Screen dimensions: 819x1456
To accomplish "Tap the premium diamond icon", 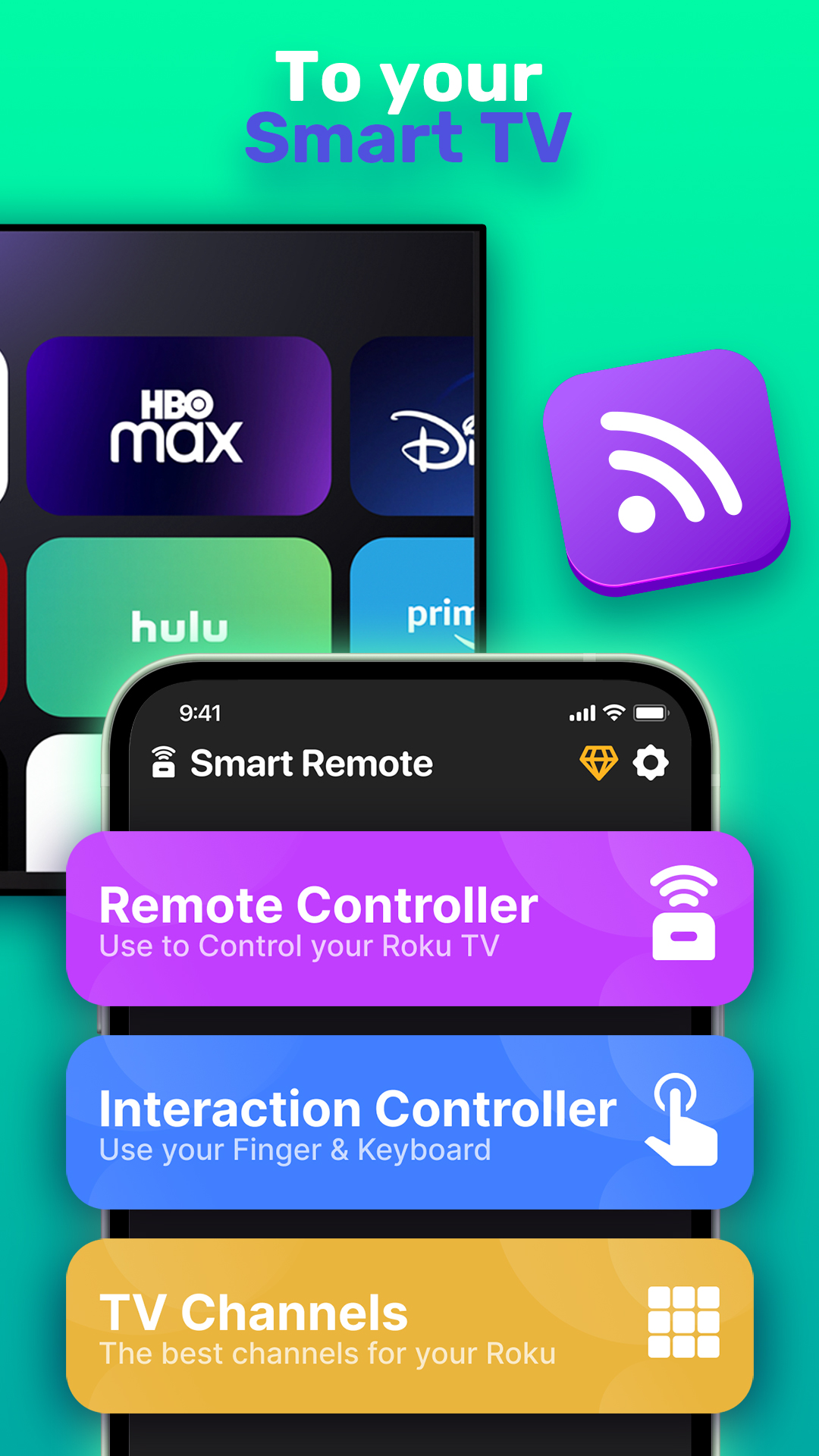I will pos(598,763).
